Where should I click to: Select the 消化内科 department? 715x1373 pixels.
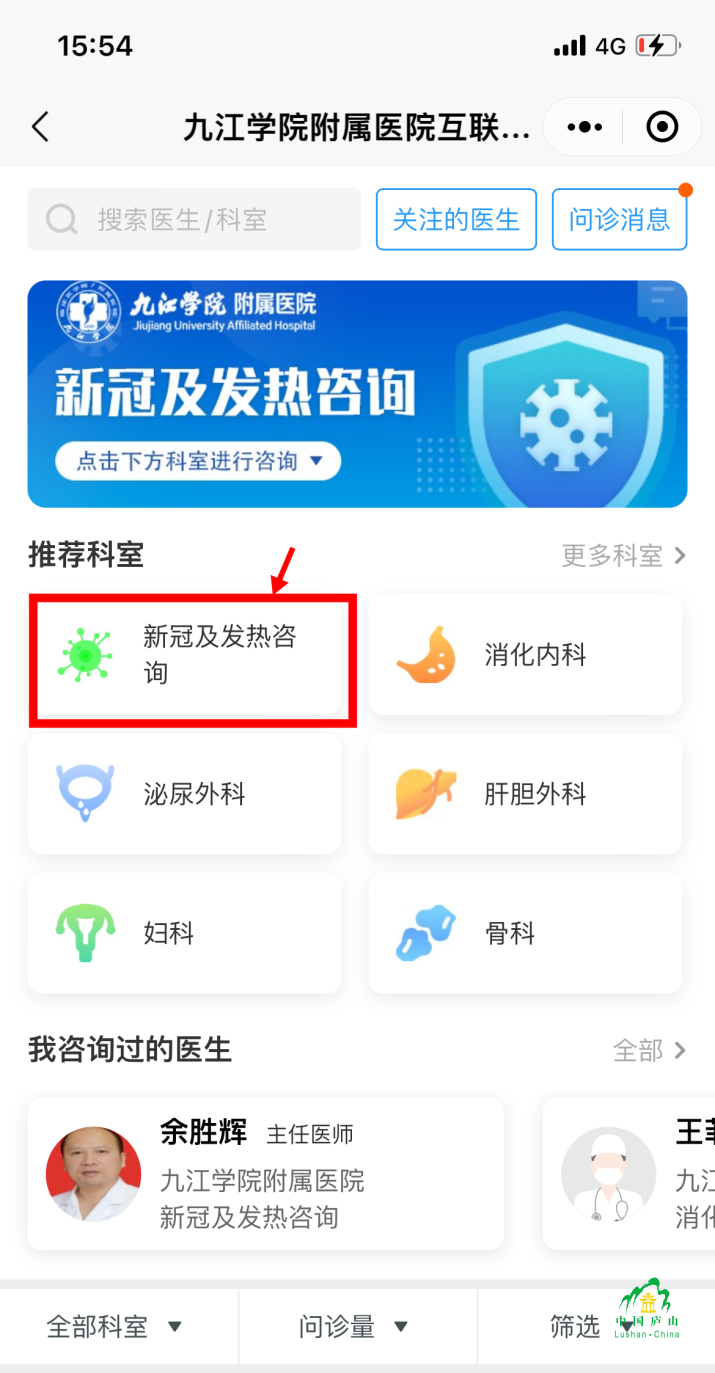525,655
